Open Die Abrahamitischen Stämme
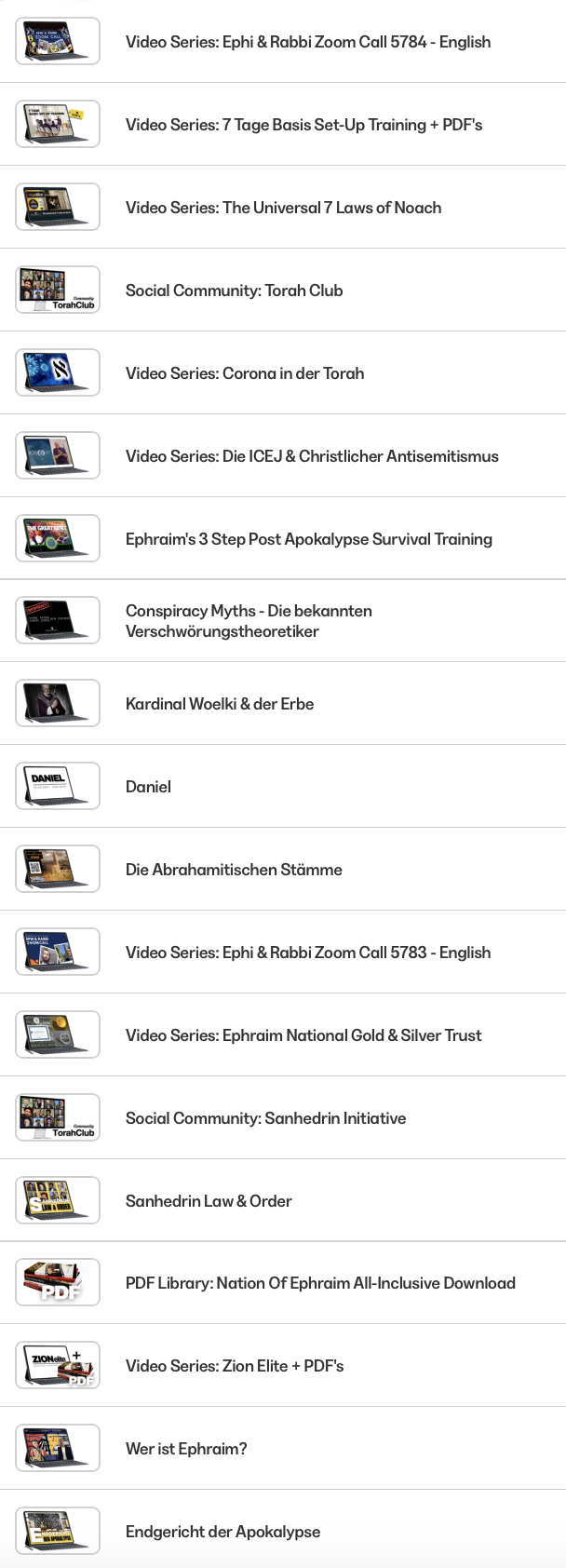 coord(234,870)
